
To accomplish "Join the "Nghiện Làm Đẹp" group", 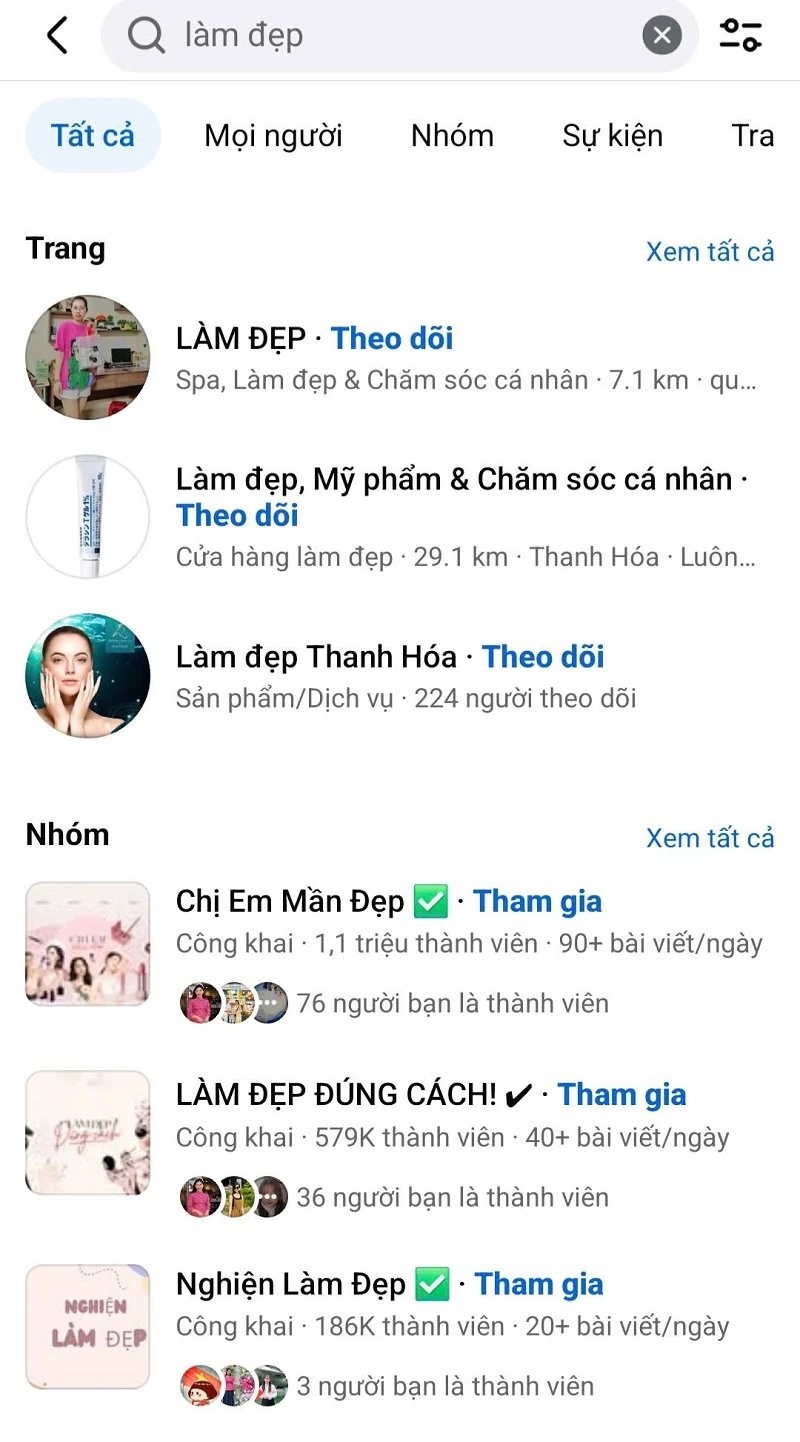I will [x=539, y=1284].
